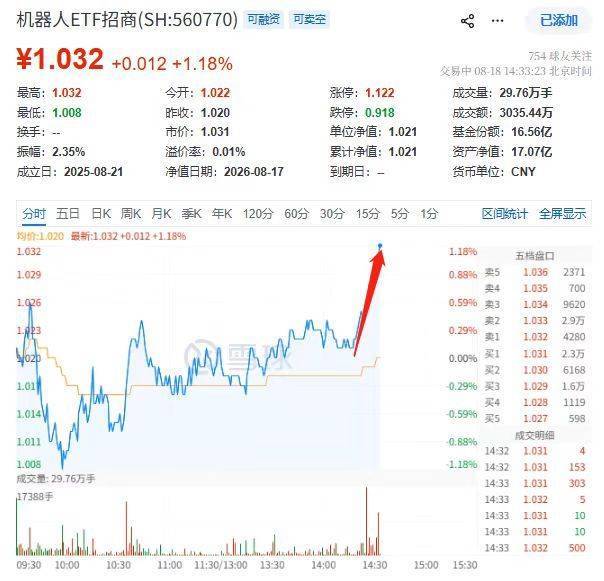Switch to the 15分 interval
This screenshot has height=581, width=604.
[367, 213]
